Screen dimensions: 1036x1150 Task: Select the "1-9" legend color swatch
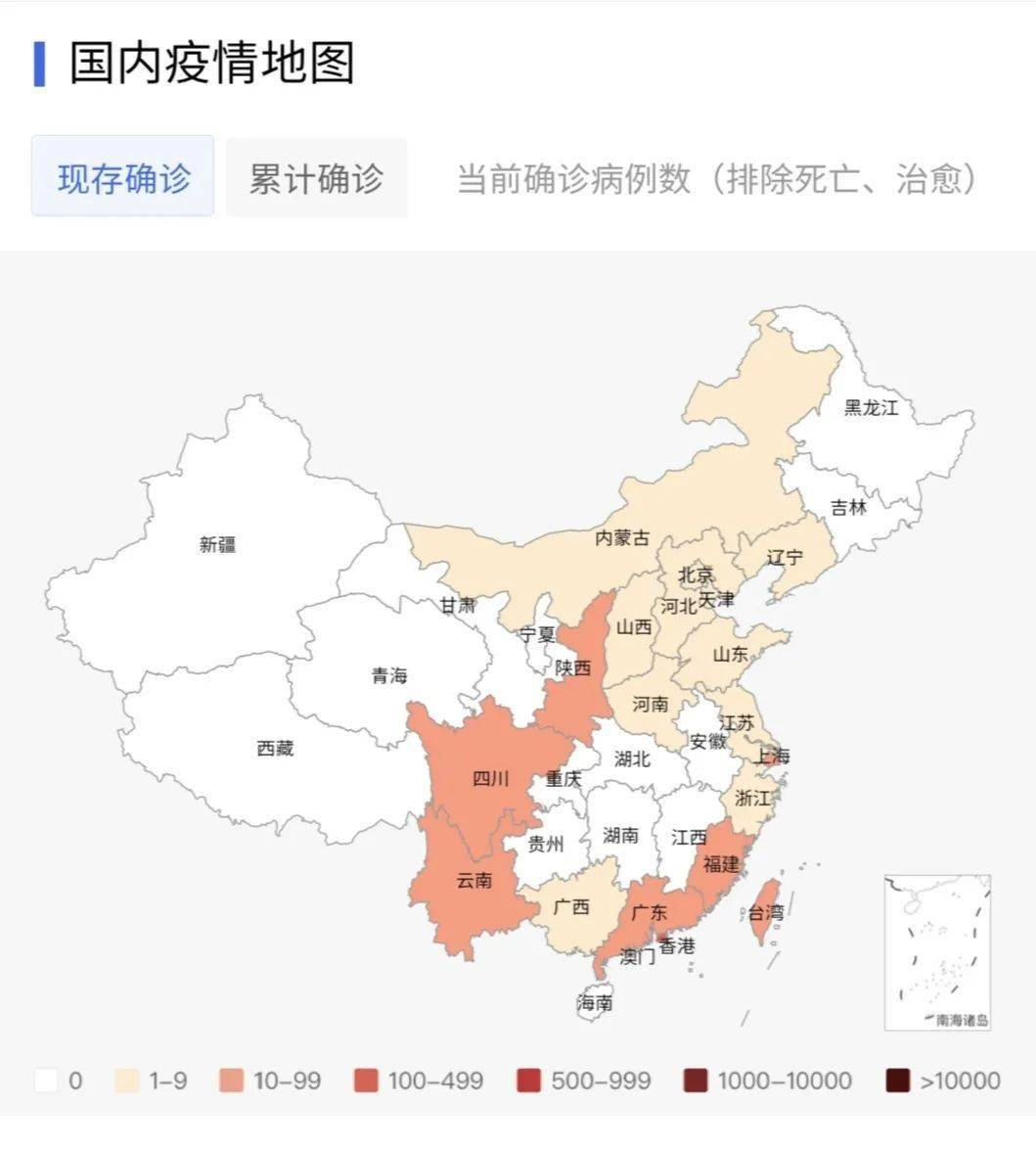(x=125, y=1081)
